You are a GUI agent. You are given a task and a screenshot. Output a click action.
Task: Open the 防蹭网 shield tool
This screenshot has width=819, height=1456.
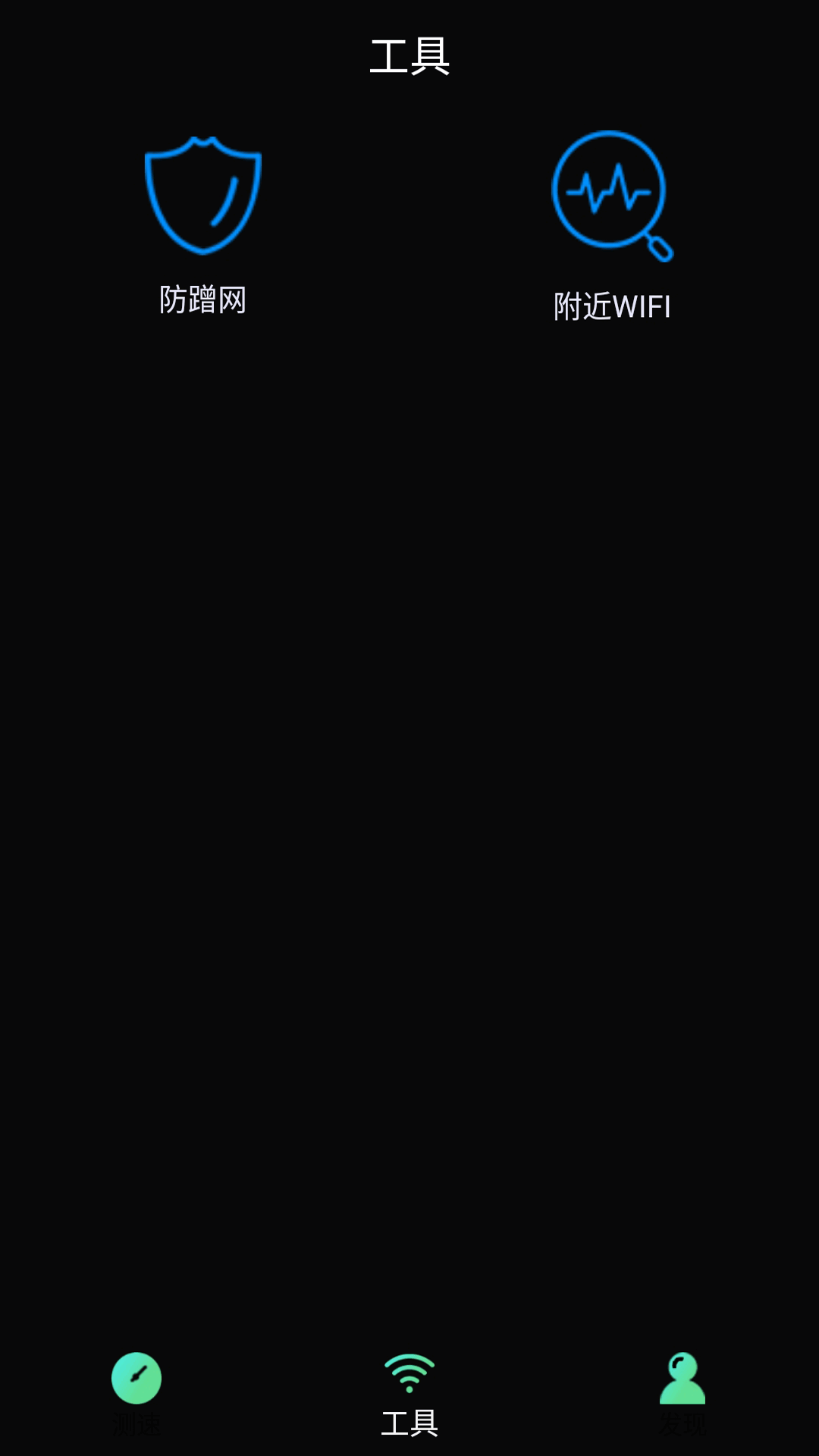[203, 224]
